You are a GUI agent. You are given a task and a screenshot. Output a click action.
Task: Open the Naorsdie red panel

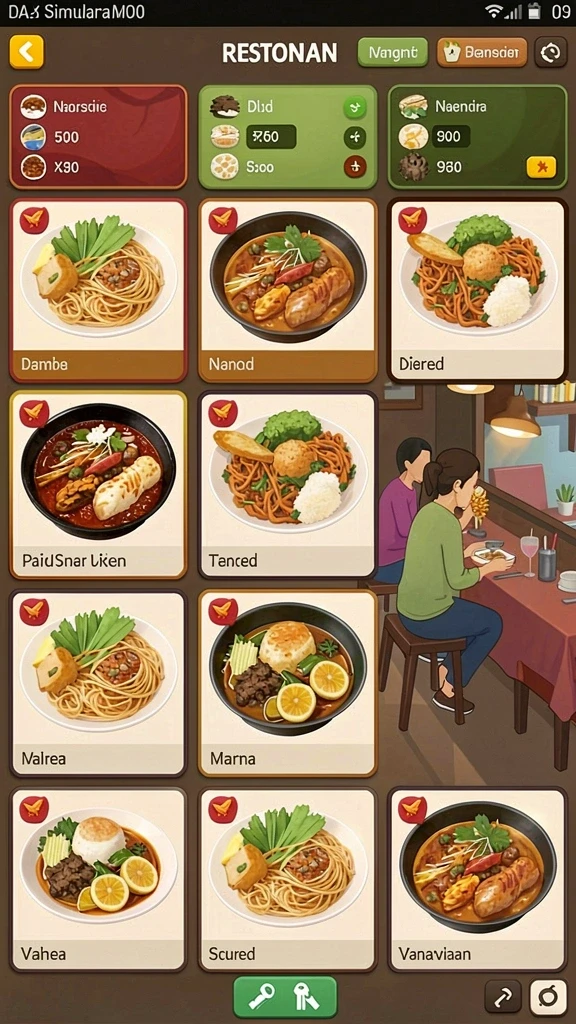(99, 137)
